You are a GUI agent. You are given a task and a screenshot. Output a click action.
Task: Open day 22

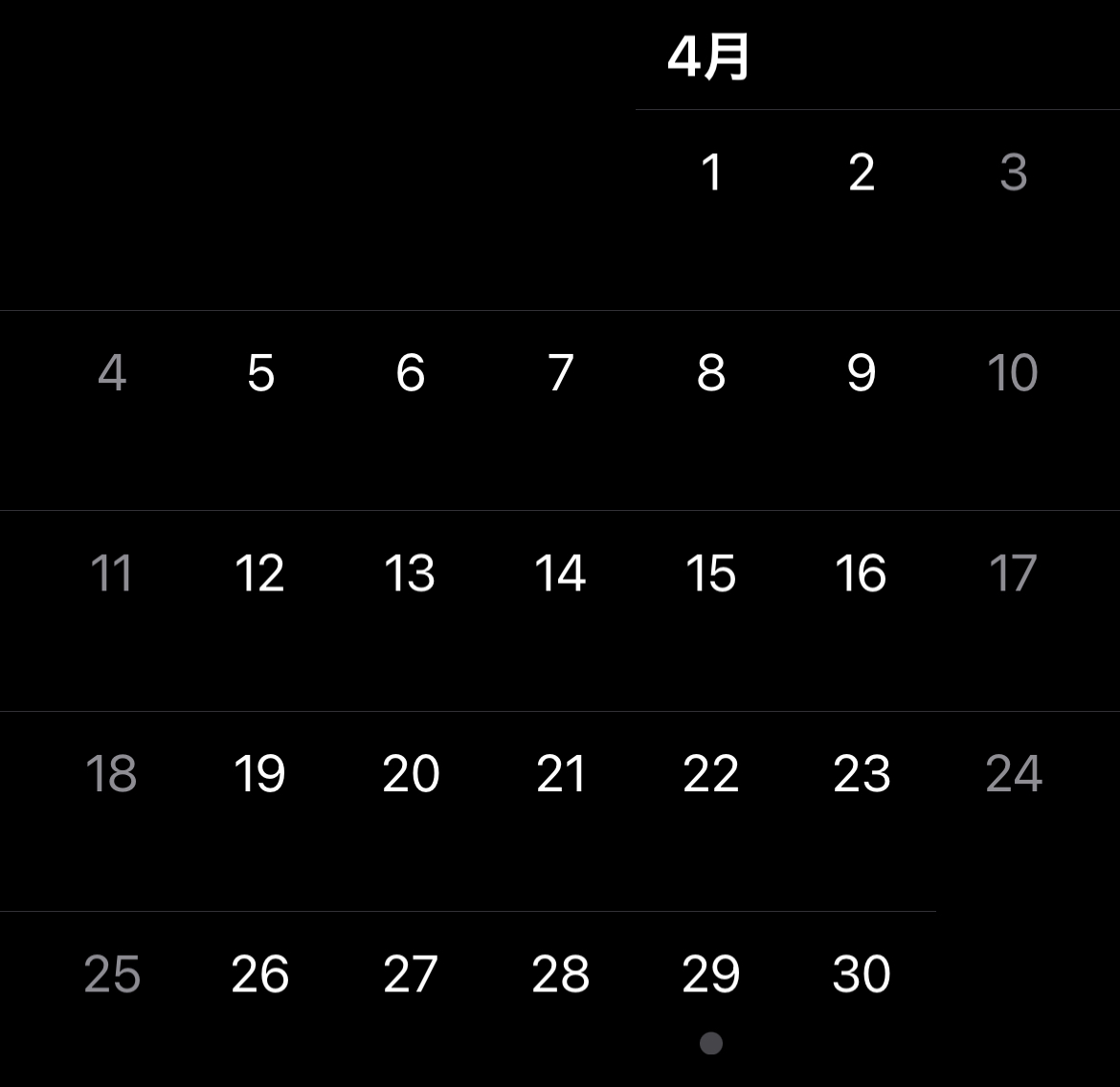(710, 773)
